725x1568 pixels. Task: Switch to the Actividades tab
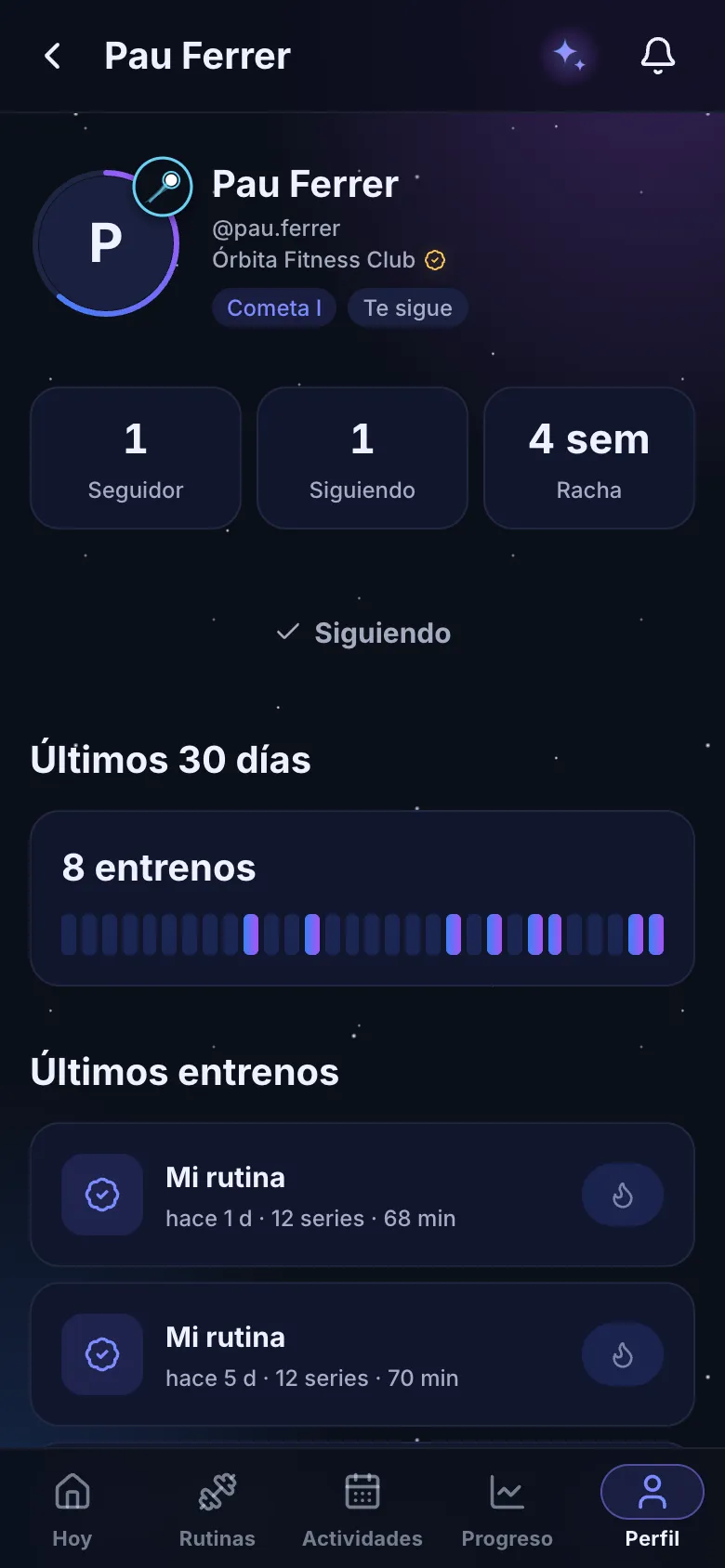pyautogui.click(x=362, y=1509)
